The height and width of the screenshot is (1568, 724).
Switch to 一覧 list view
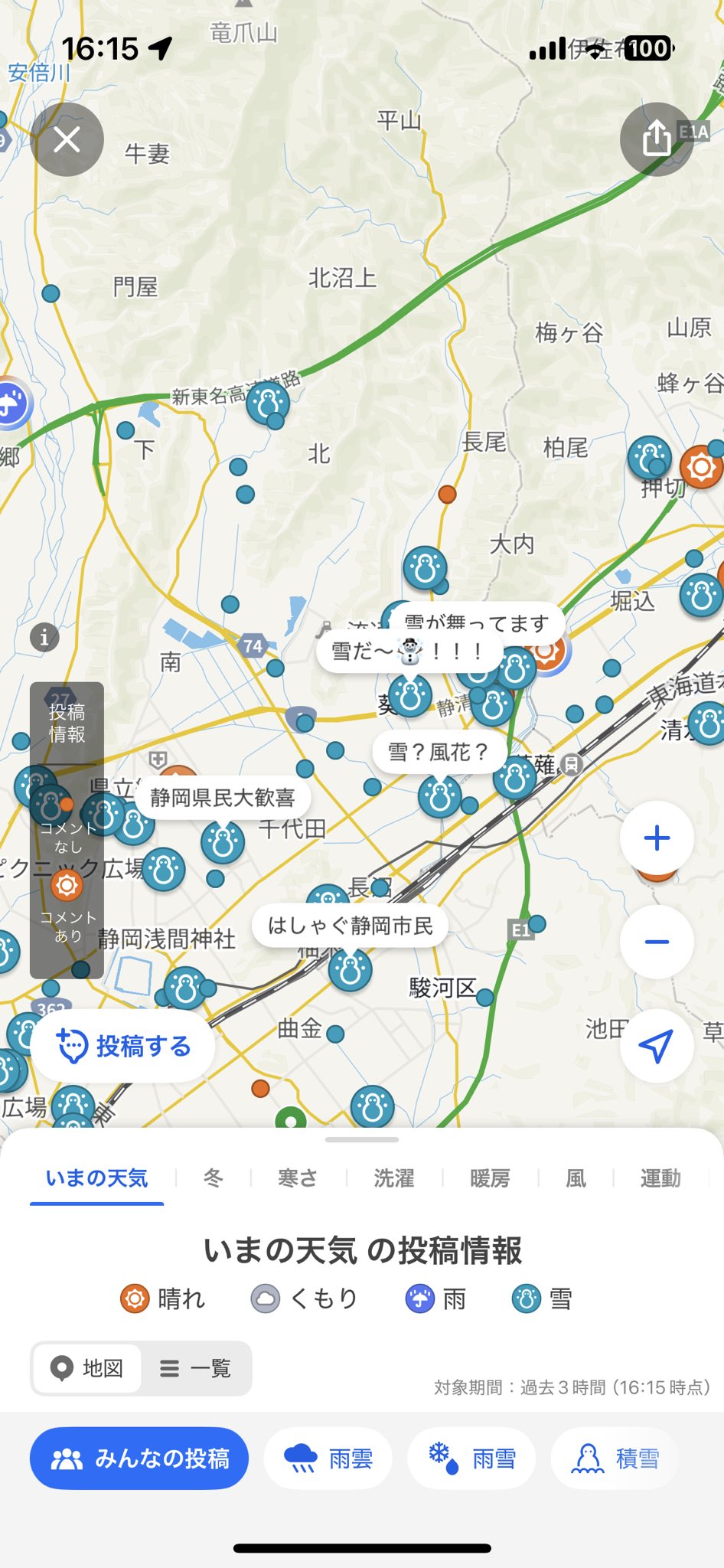[x=196, y=1368]
